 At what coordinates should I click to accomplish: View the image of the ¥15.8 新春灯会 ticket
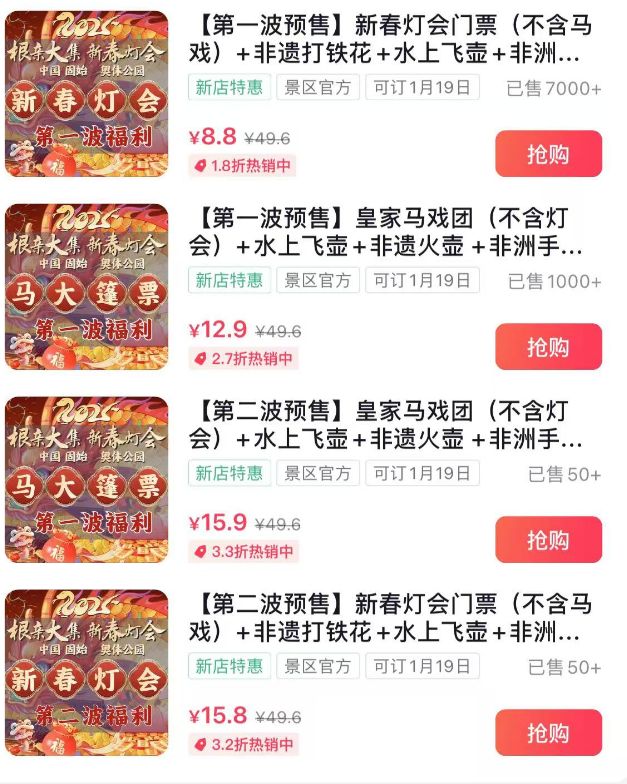tap(87, 674)
